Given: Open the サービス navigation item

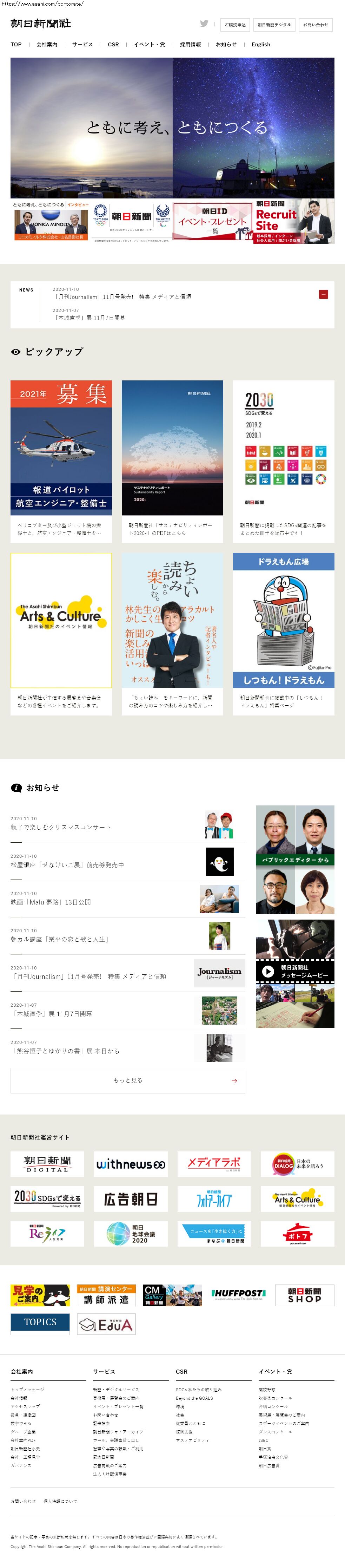Looking at the screenshot, I should tap(83, 45).
